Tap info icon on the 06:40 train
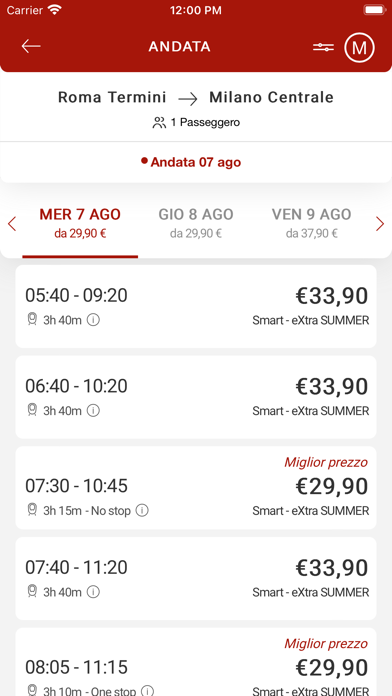The width and height of the screenshot is (392, 696). [93, 411]
